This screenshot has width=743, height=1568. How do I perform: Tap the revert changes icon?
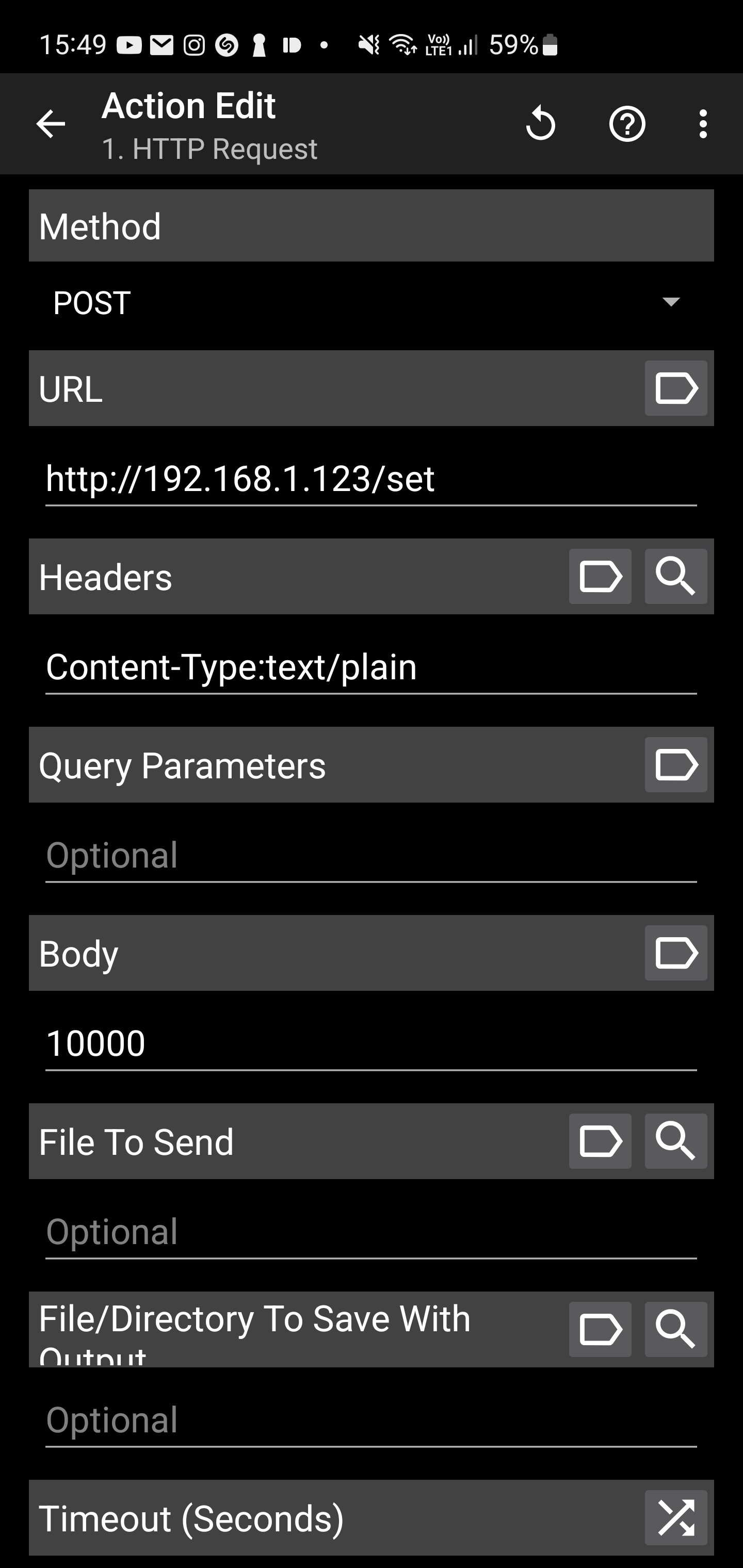540,124
